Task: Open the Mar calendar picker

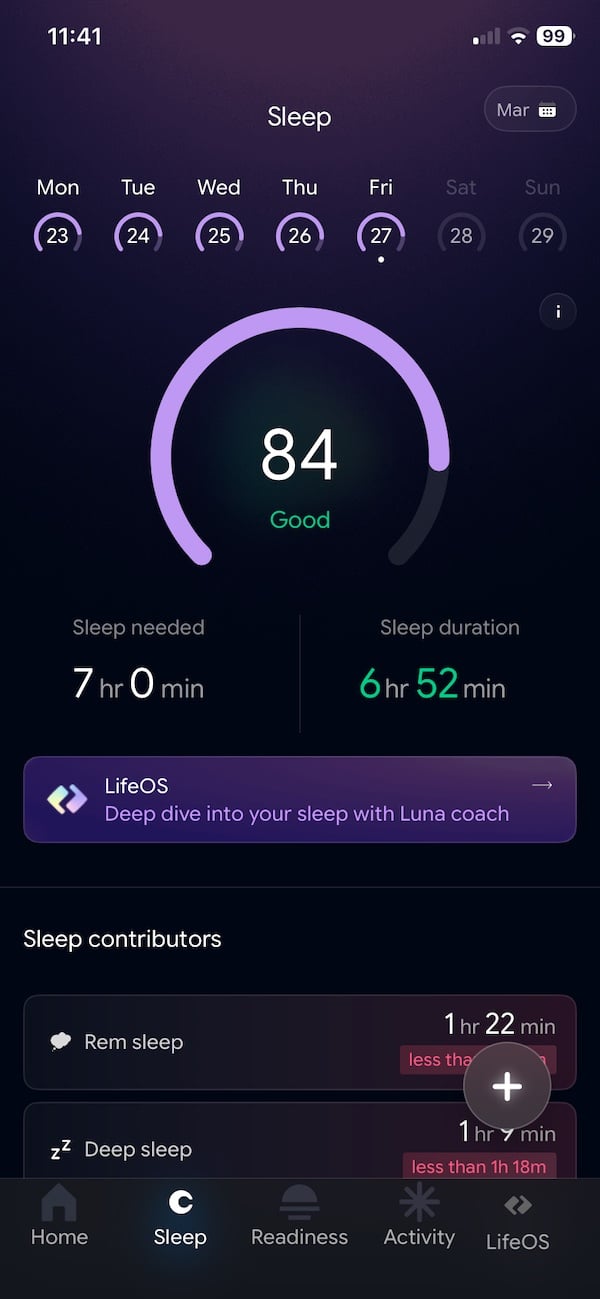Action: [529, 109]
